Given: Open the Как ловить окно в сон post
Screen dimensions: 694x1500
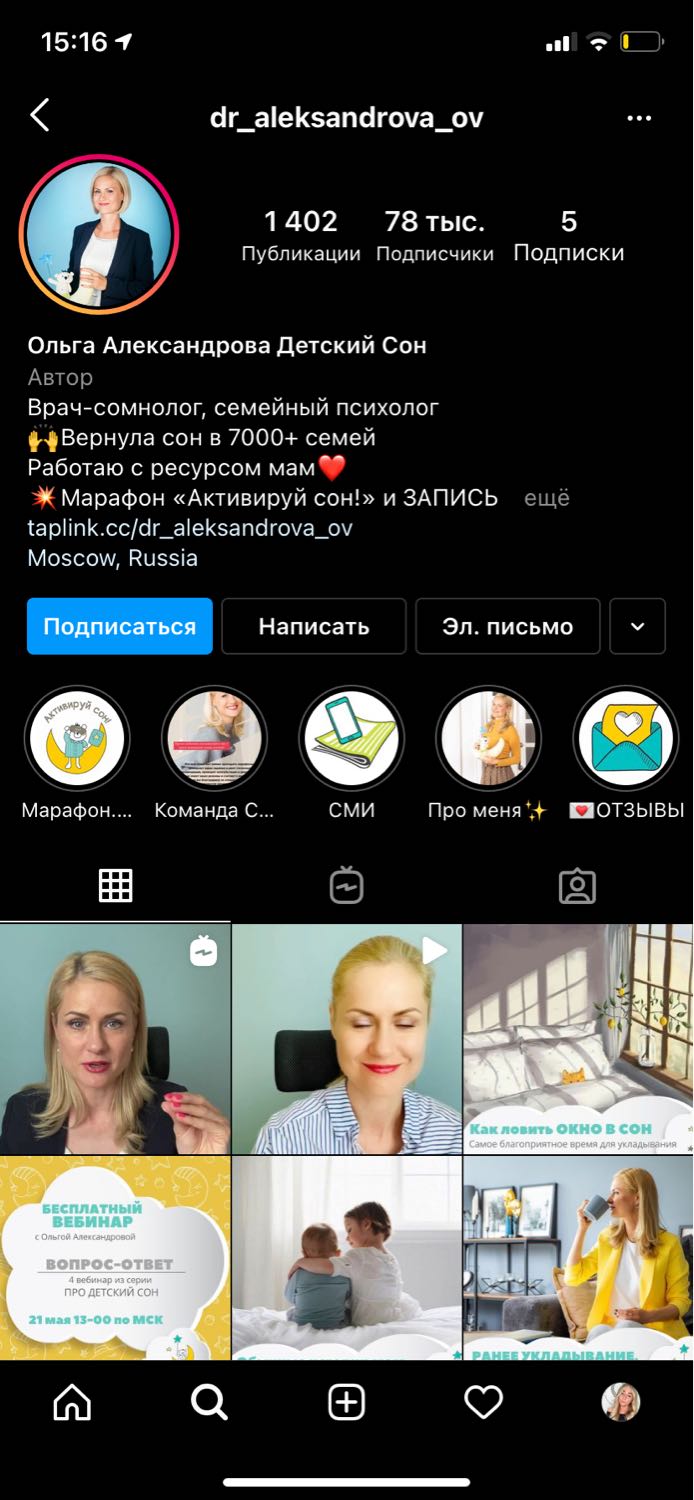Looking at the screenshot, I should coord(579,1039).
